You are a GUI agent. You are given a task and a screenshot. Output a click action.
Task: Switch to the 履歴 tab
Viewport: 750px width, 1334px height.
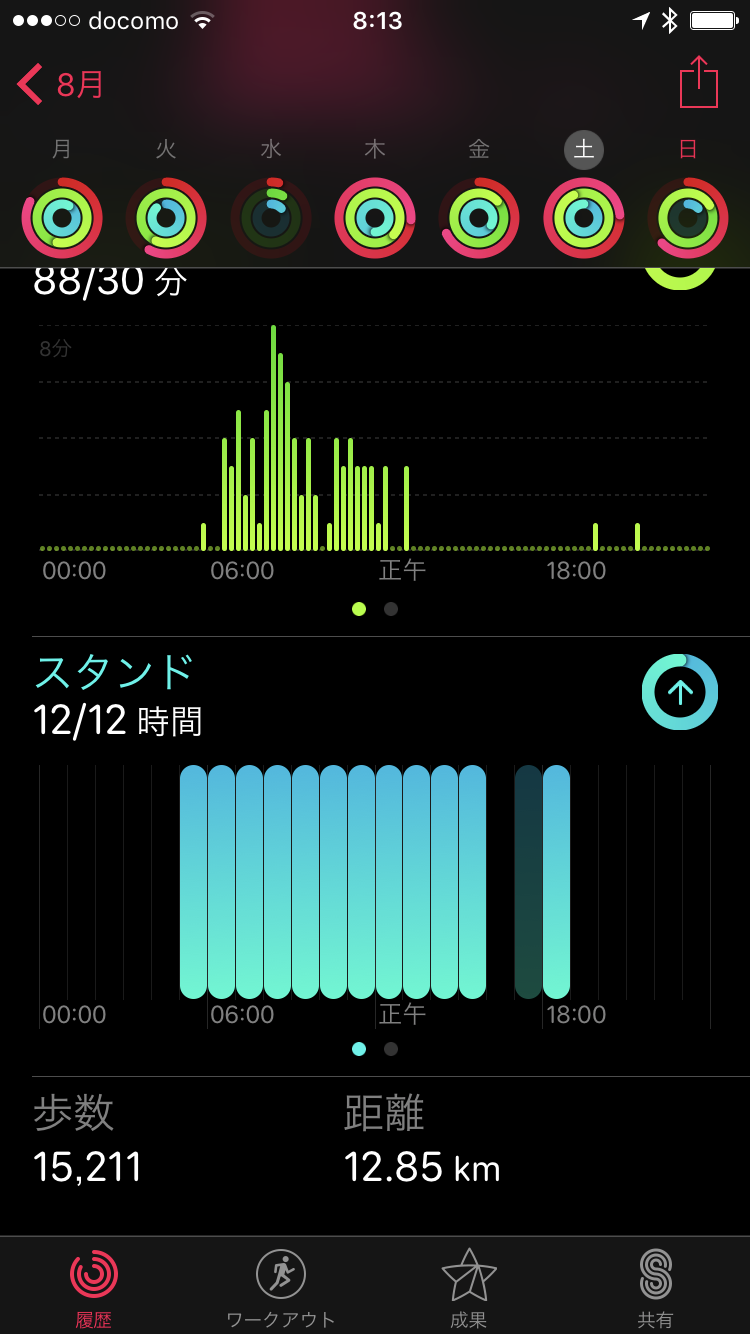click(94, 1288)
